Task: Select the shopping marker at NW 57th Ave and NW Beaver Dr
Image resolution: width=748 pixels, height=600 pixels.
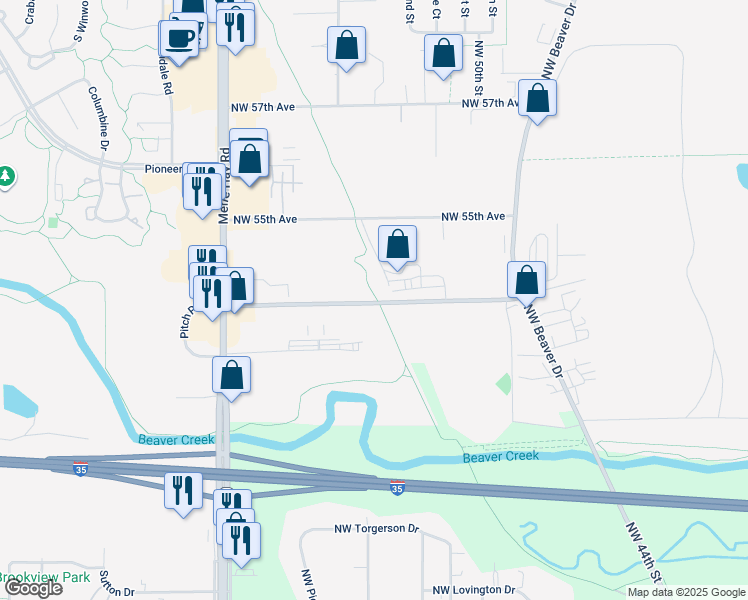Action: point(538,99)
